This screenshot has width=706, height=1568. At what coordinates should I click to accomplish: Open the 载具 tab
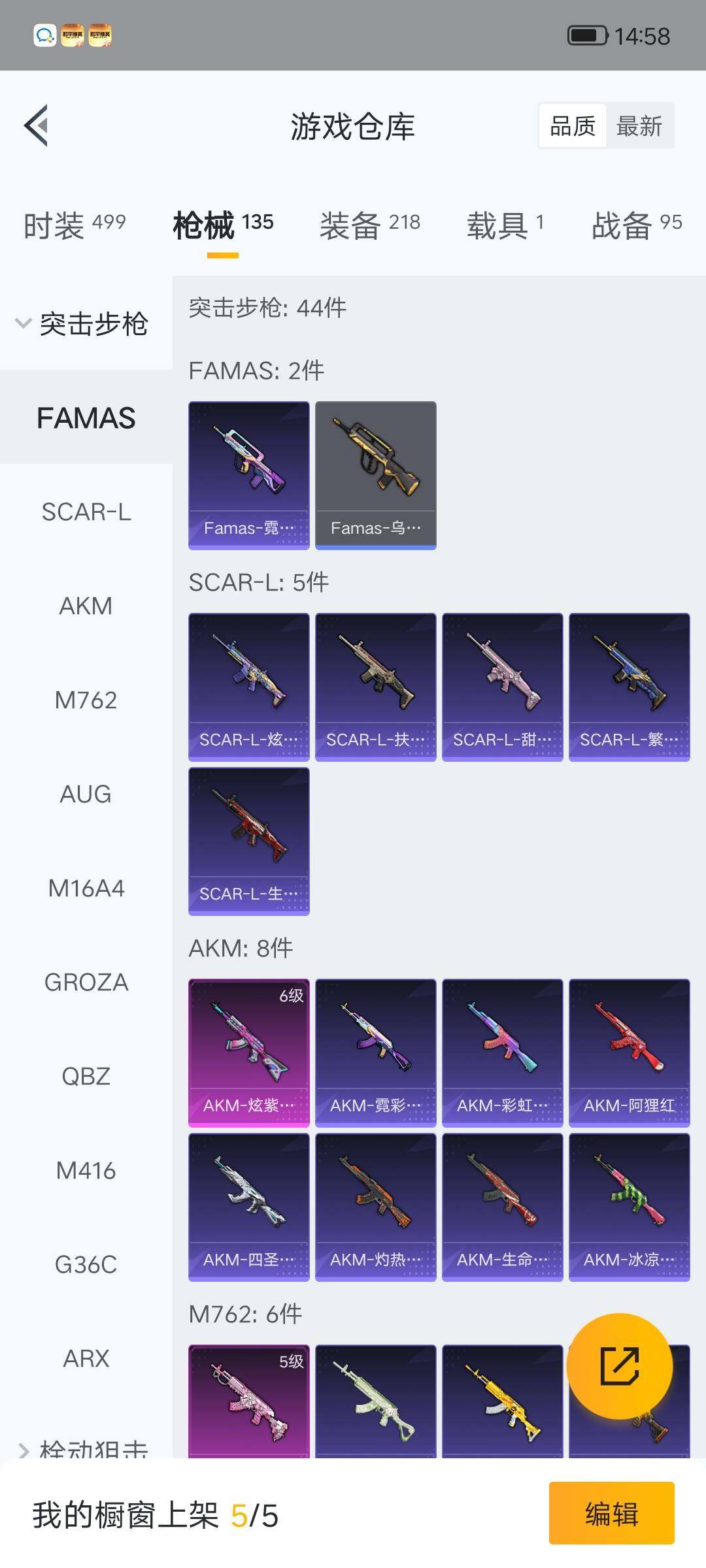point(505,225)
